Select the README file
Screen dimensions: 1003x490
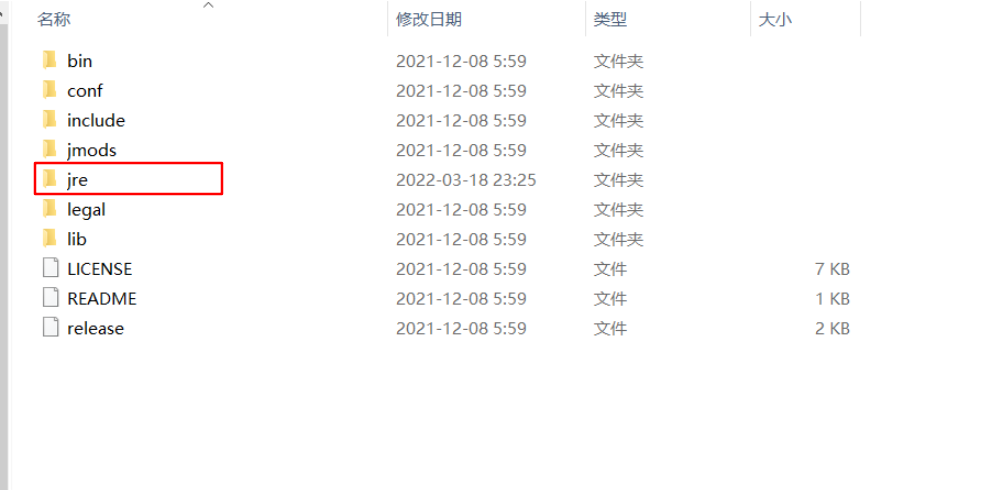click(101, 298)
